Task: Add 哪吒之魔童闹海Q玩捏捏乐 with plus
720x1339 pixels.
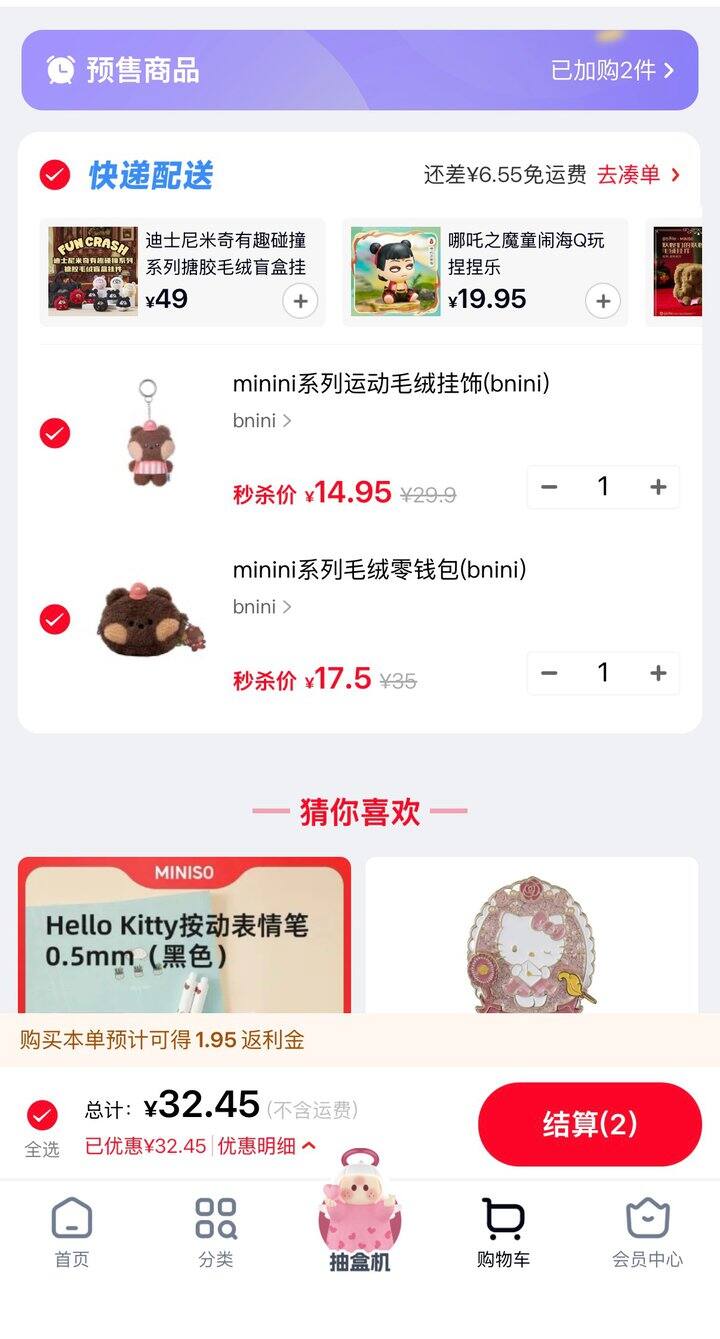Action: [x=602, y=300]
